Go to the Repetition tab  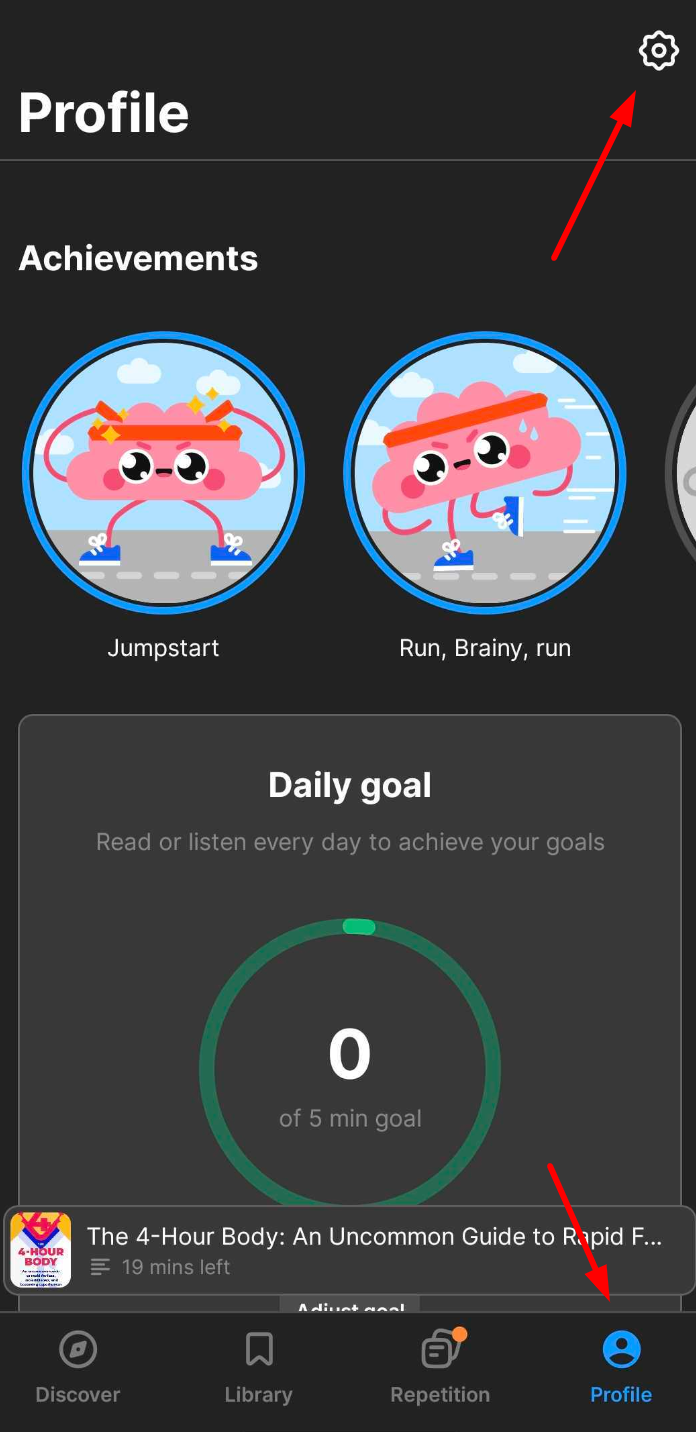click(440, 1367)
